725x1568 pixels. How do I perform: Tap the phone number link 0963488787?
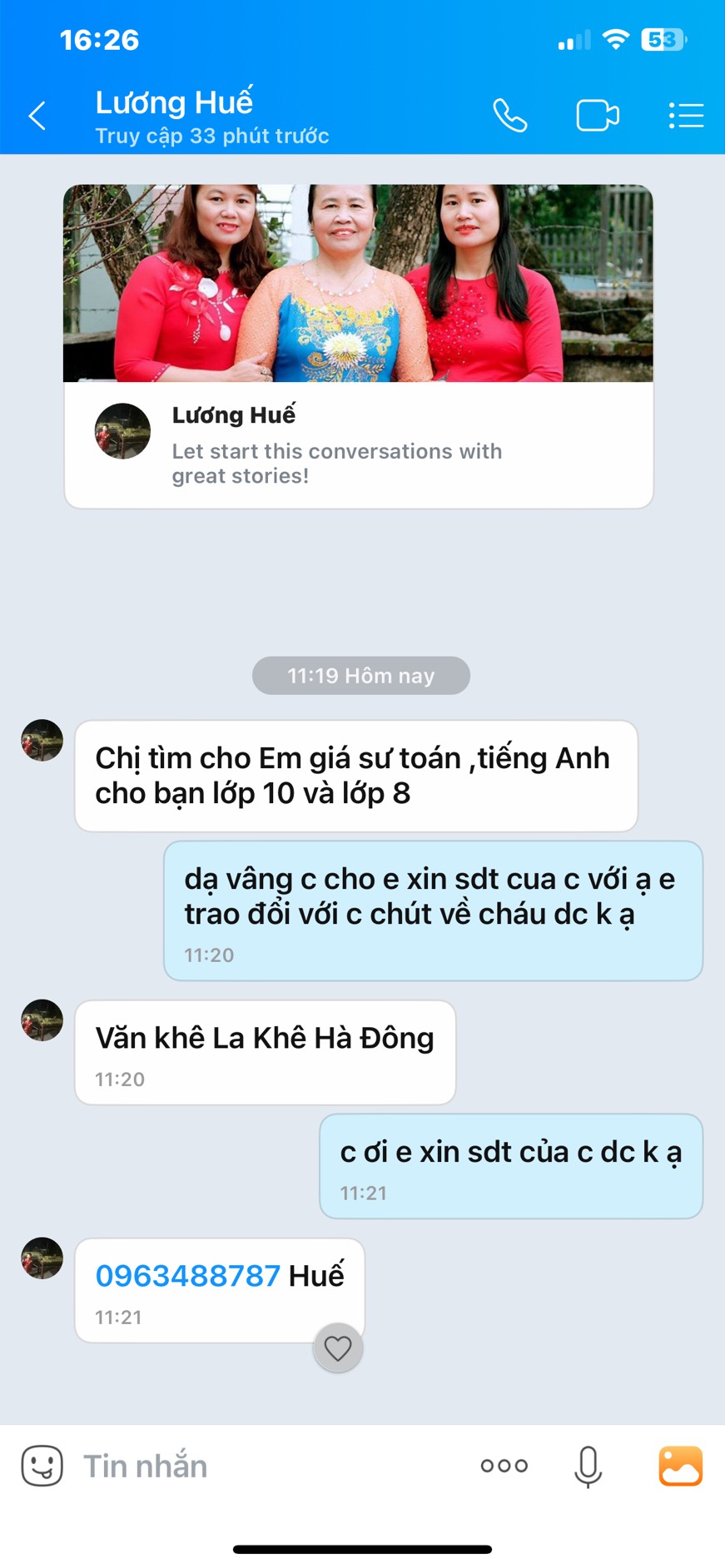[188, 1275]
